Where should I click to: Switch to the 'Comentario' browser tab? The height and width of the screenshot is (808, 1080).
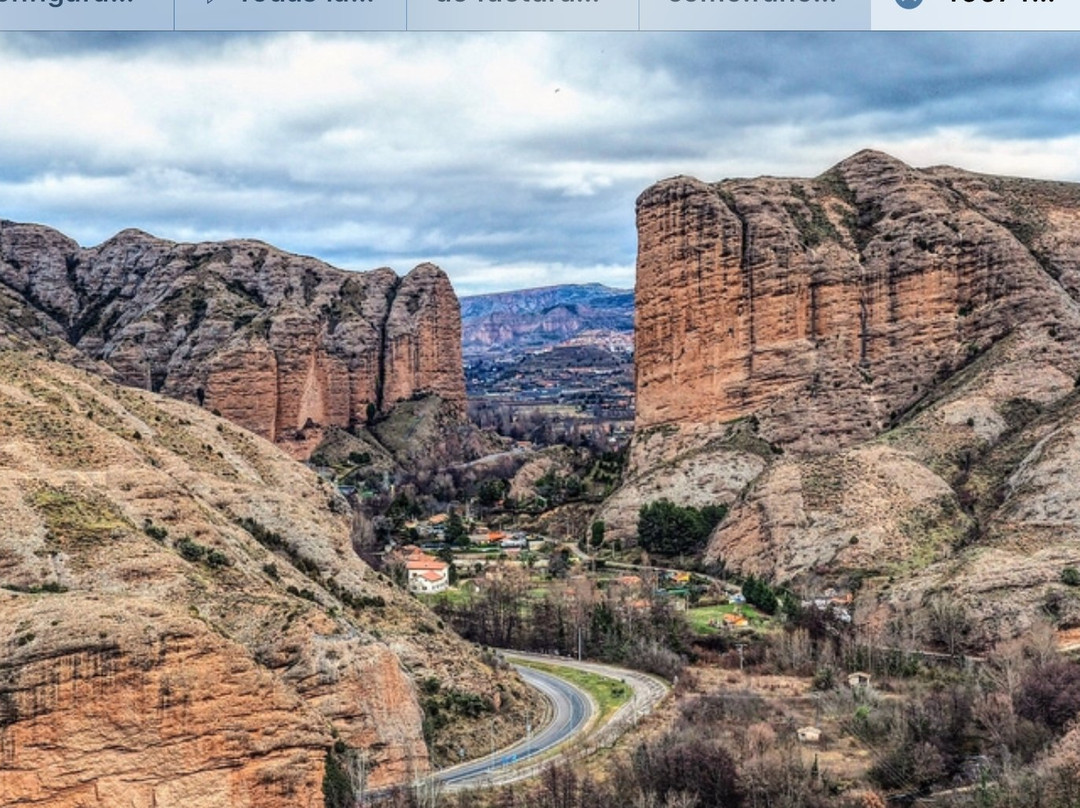[x=754, y=10]
